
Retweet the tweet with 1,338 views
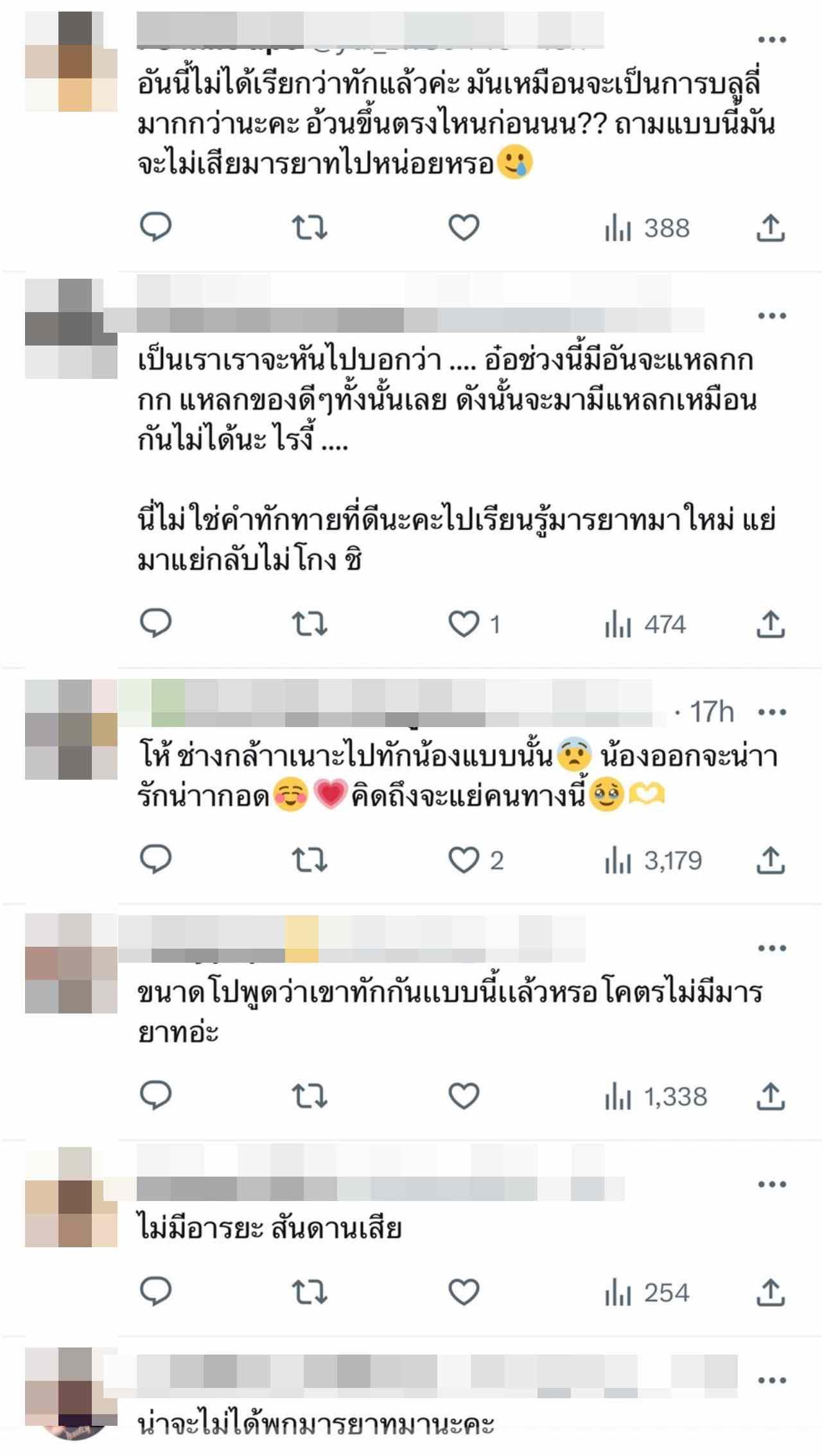(x=310, y=1096)
